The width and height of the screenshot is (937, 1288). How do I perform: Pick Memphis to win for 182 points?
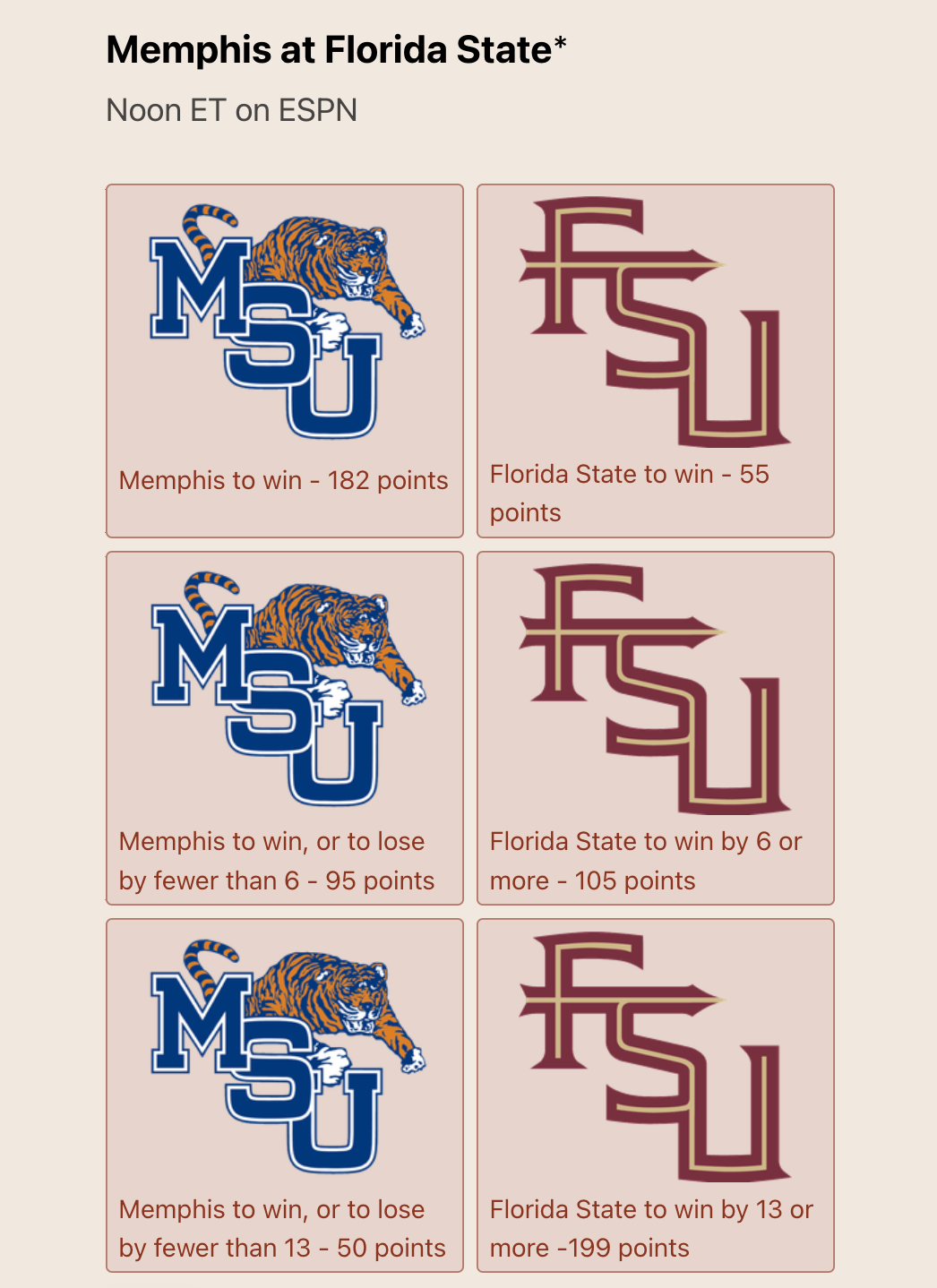pos(285,361)
